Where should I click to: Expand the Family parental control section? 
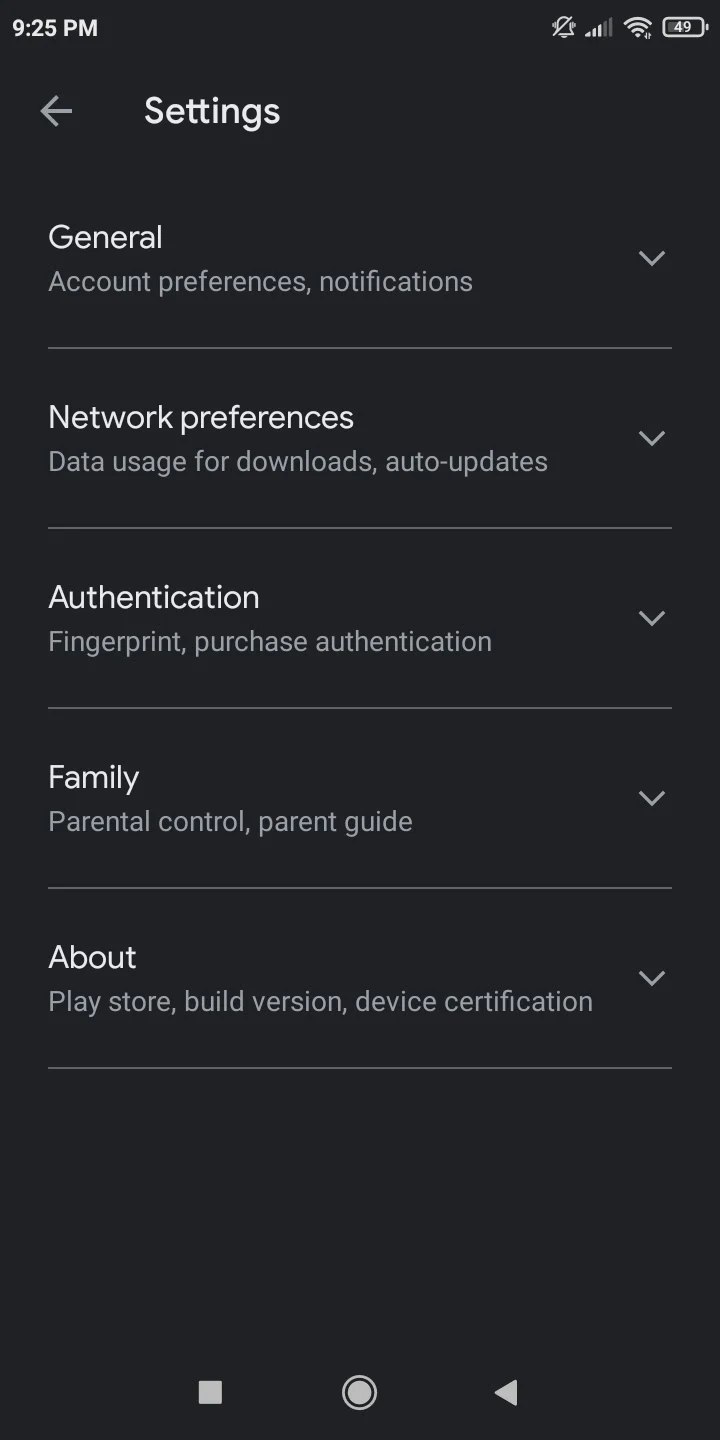[360, 798]
